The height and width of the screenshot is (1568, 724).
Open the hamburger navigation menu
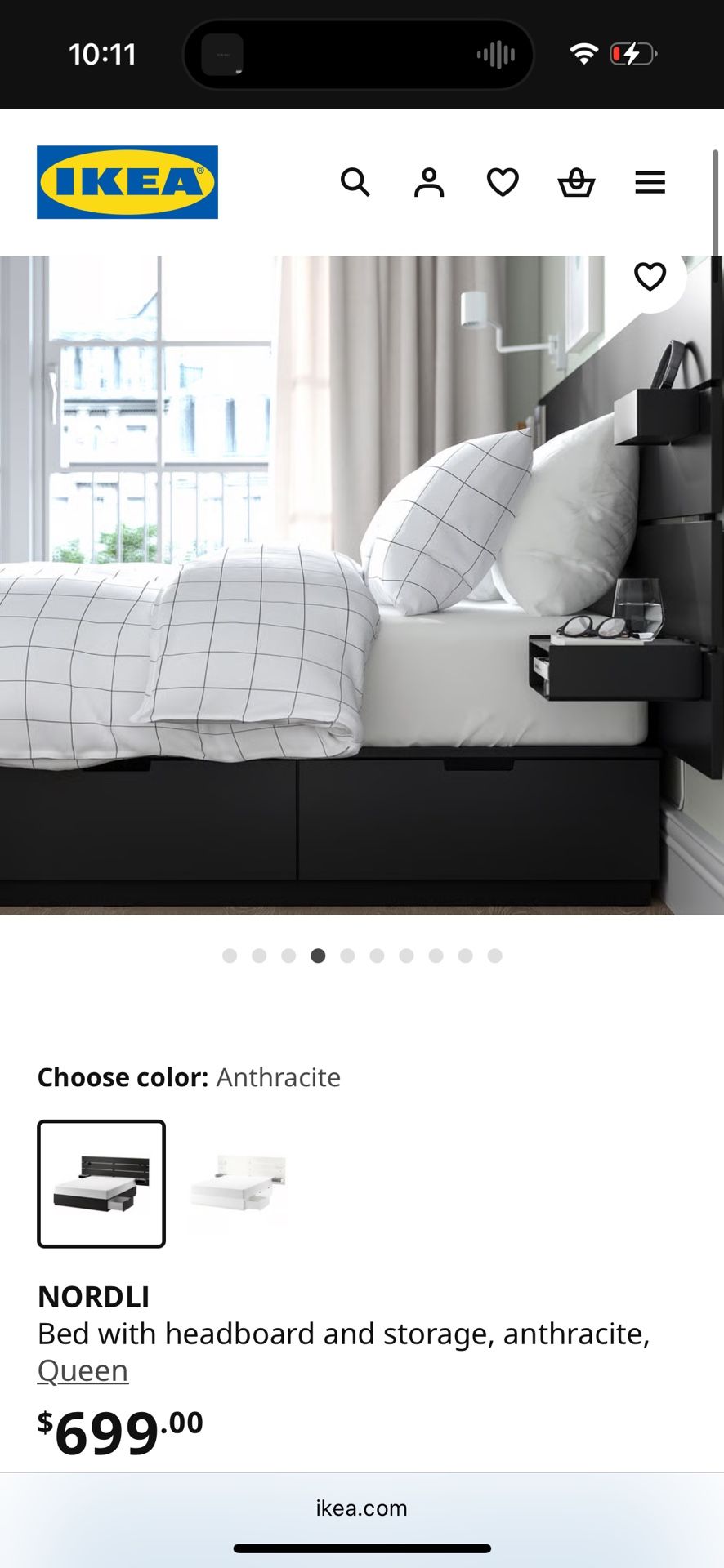point(650,182)
